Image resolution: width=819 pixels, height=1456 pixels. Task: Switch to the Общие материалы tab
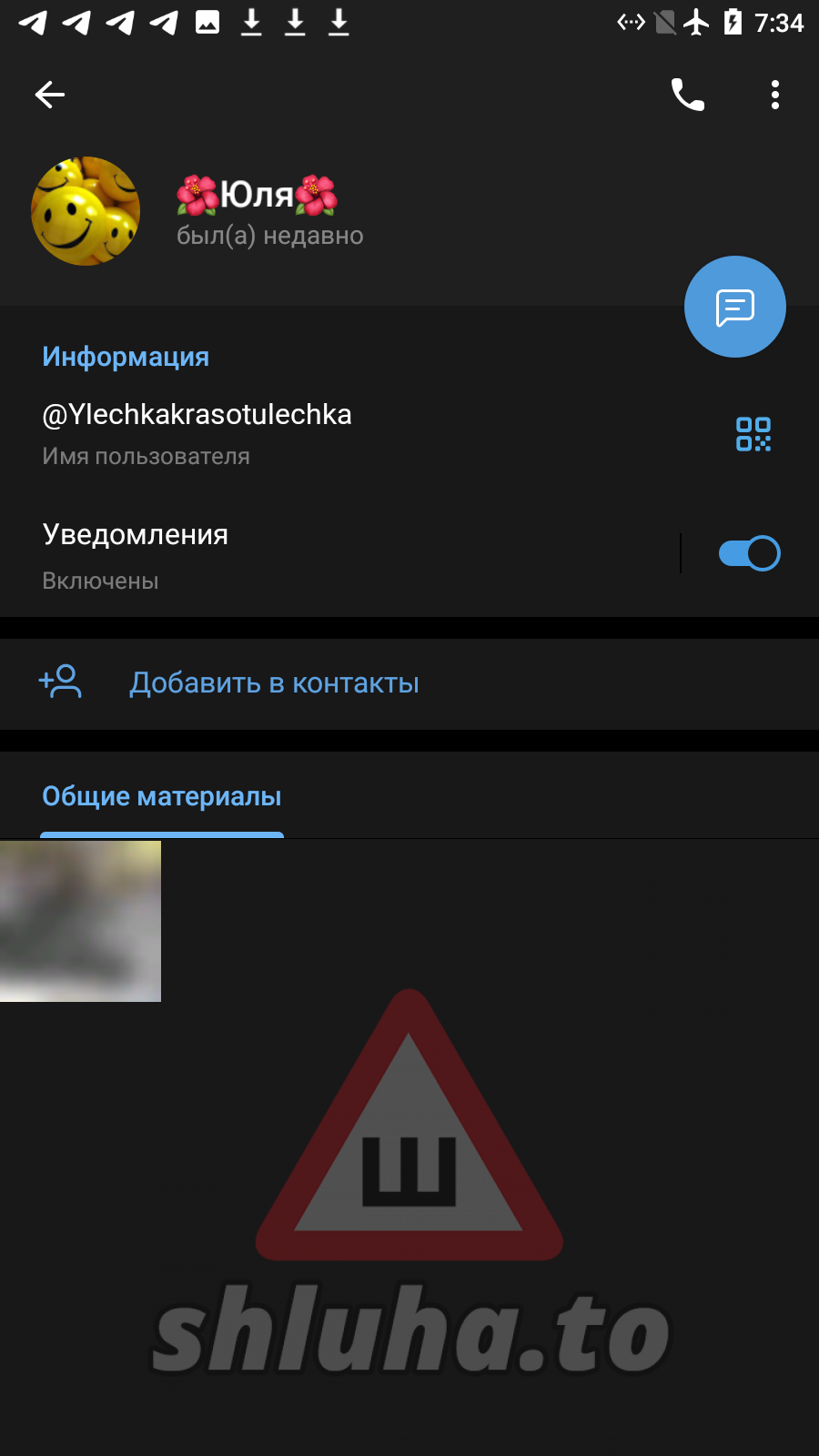point(162,797)
